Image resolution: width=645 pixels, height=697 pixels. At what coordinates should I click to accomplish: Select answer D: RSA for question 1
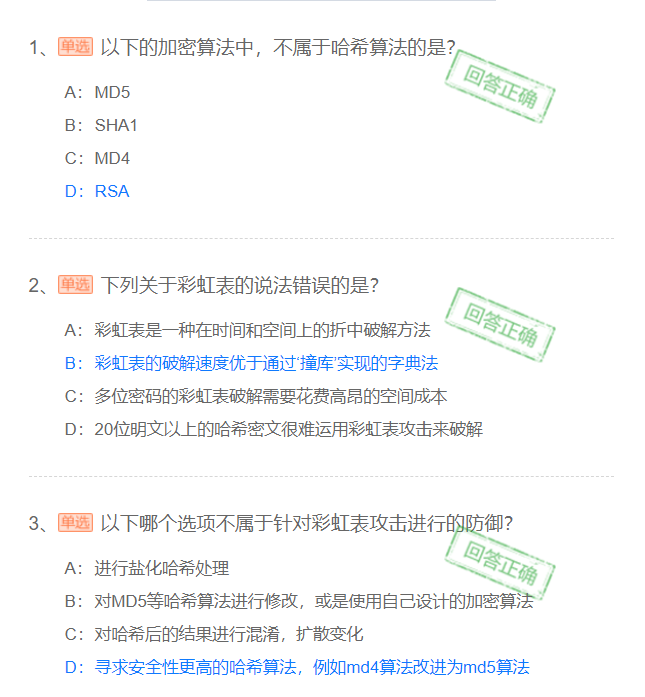(98, 191)
